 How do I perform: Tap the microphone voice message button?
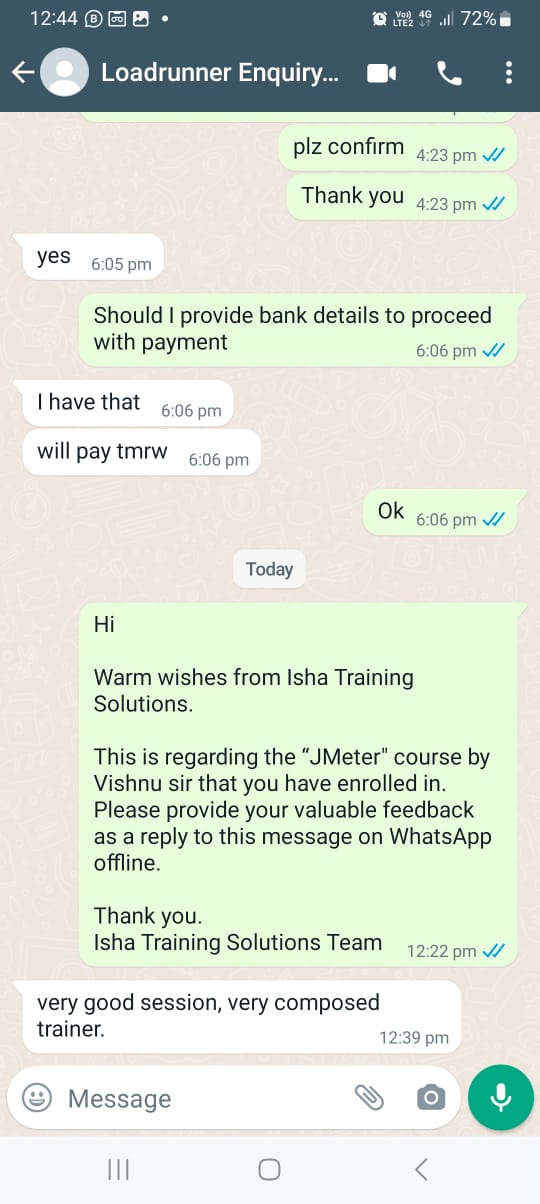click(x=501, y=1098)
